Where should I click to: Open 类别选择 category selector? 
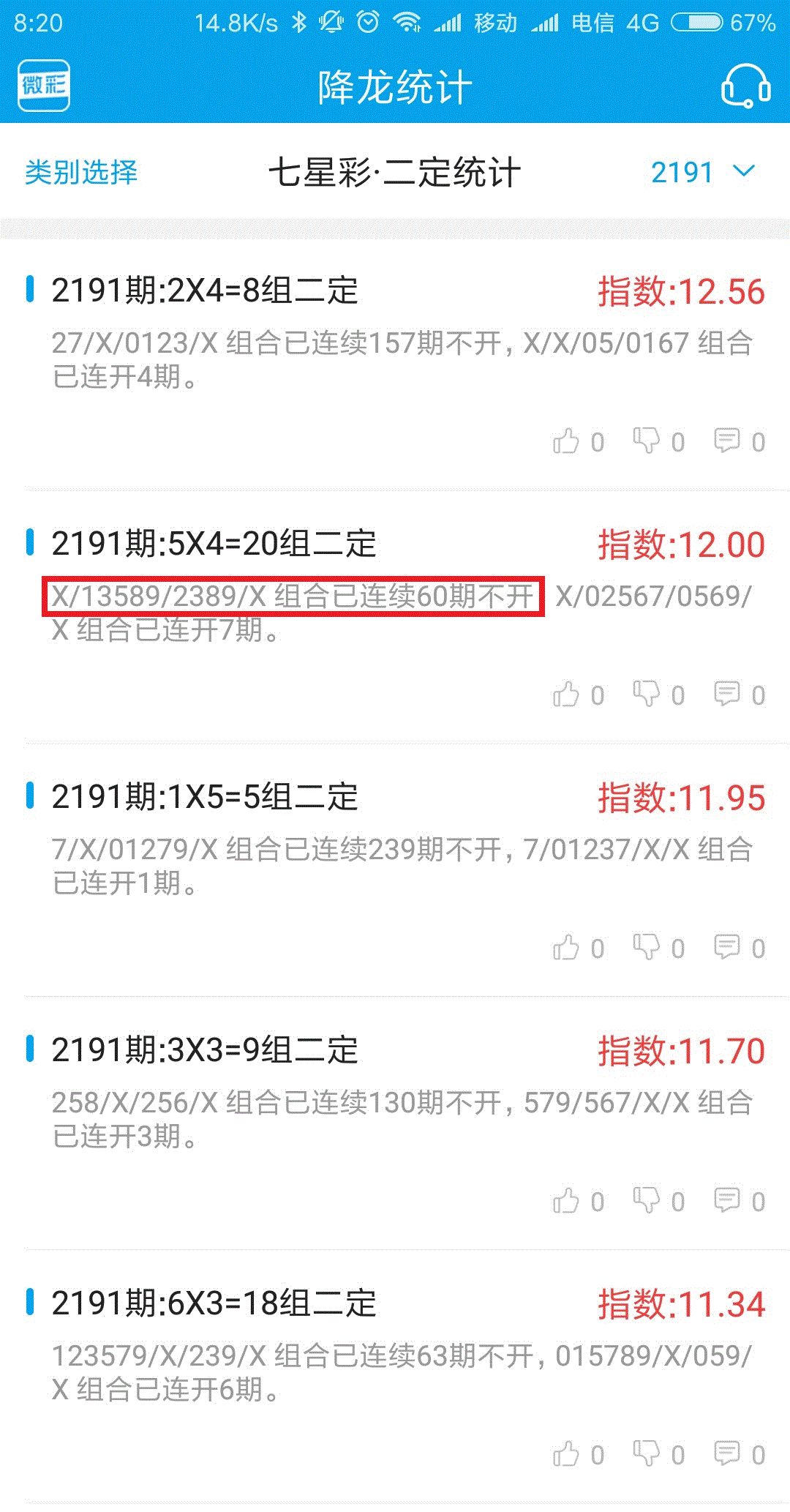click(x=81, y=173)
